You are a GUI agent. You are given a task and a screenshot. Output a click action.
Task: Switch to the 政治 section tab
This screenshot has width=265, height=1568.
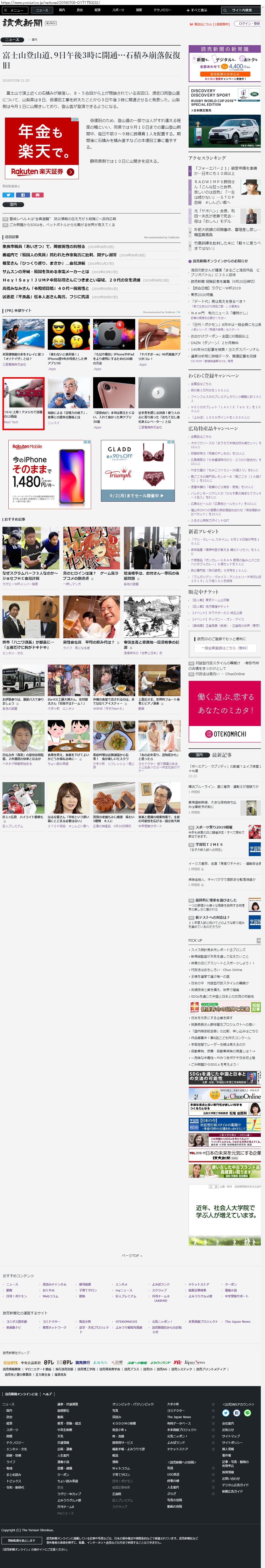80,10
